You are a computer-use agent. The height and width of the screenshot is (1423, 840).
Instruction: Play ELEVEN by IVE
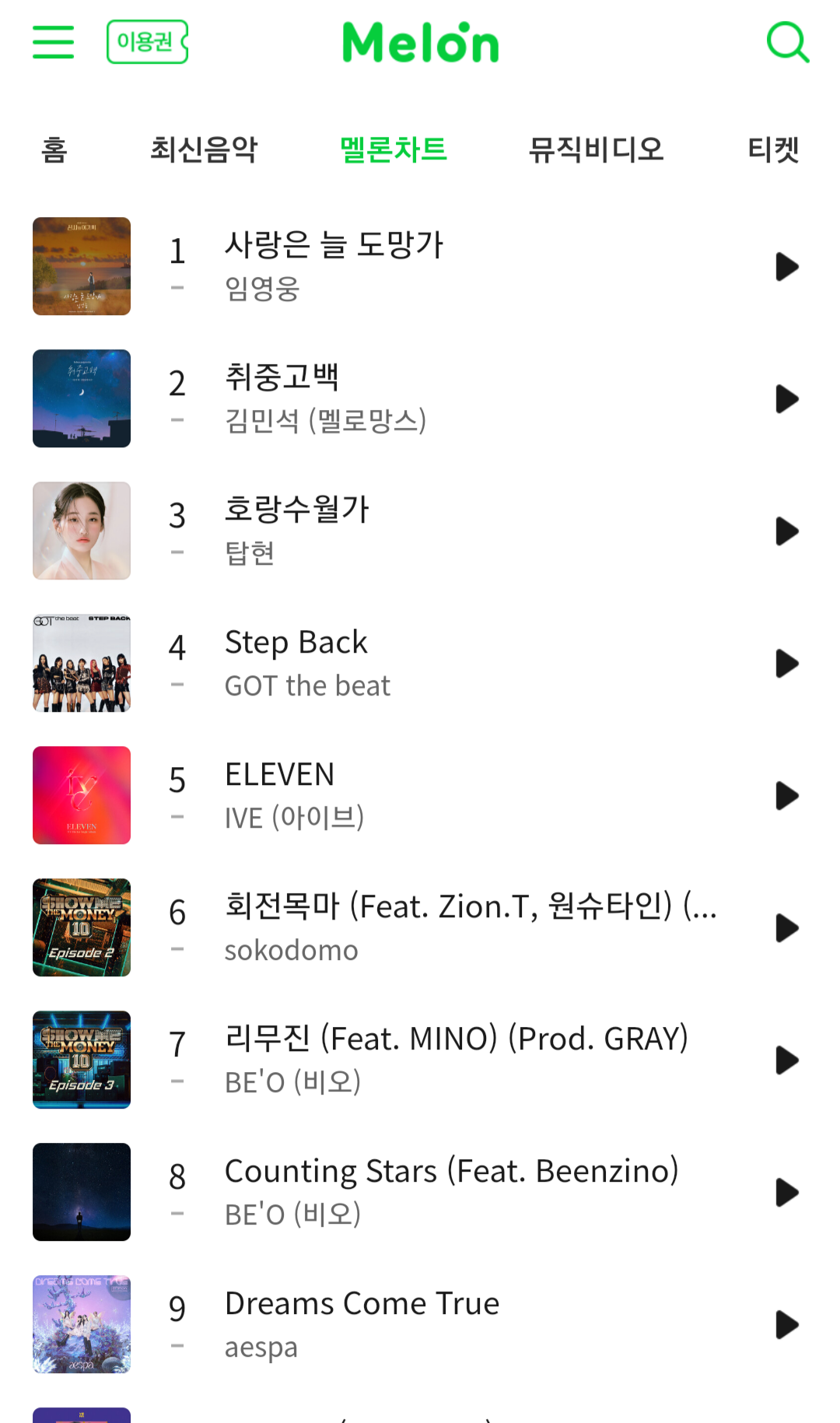(787, 796)
